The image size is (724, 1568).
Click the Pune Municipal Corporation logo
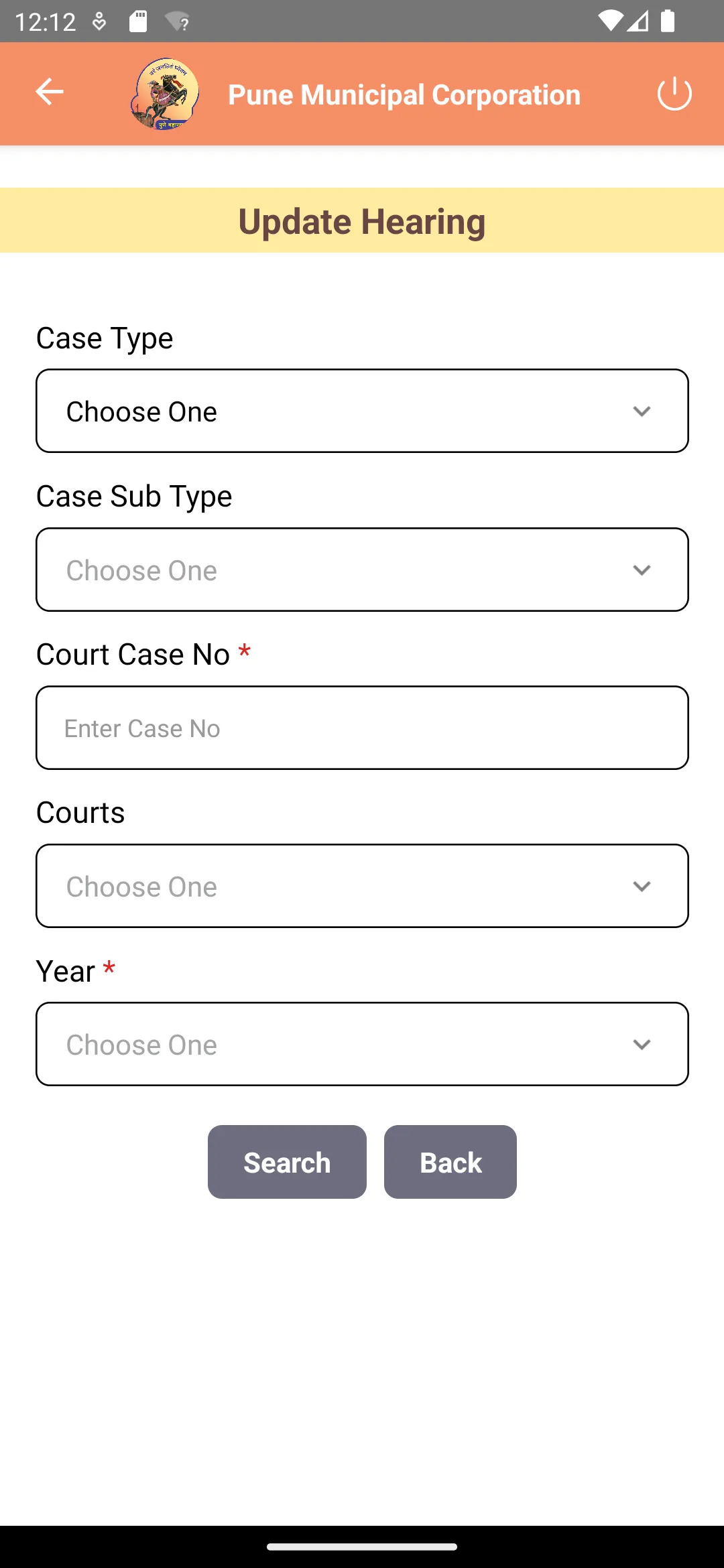(x=164, y=94)
